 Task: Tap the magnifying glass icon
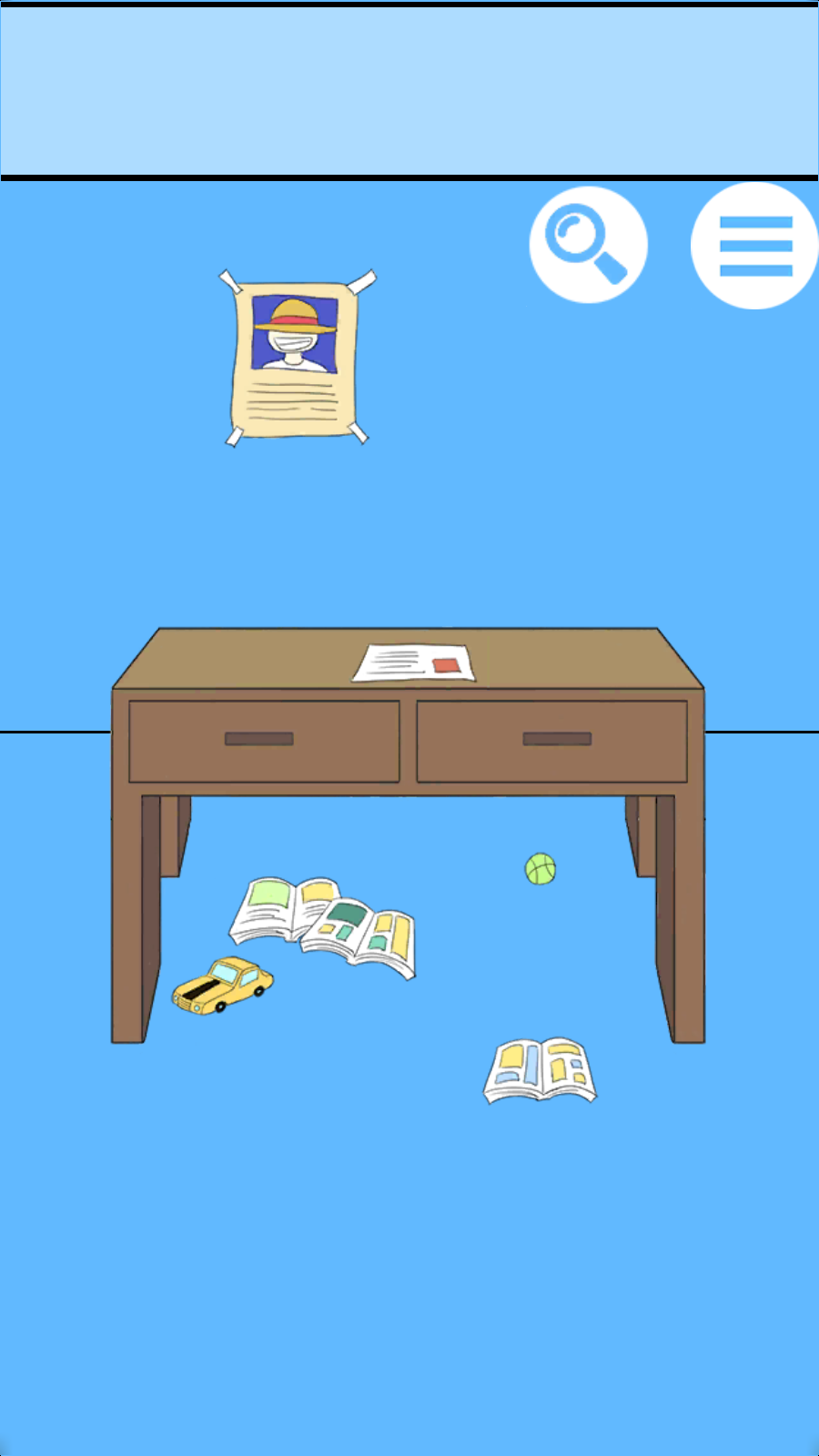588,244
